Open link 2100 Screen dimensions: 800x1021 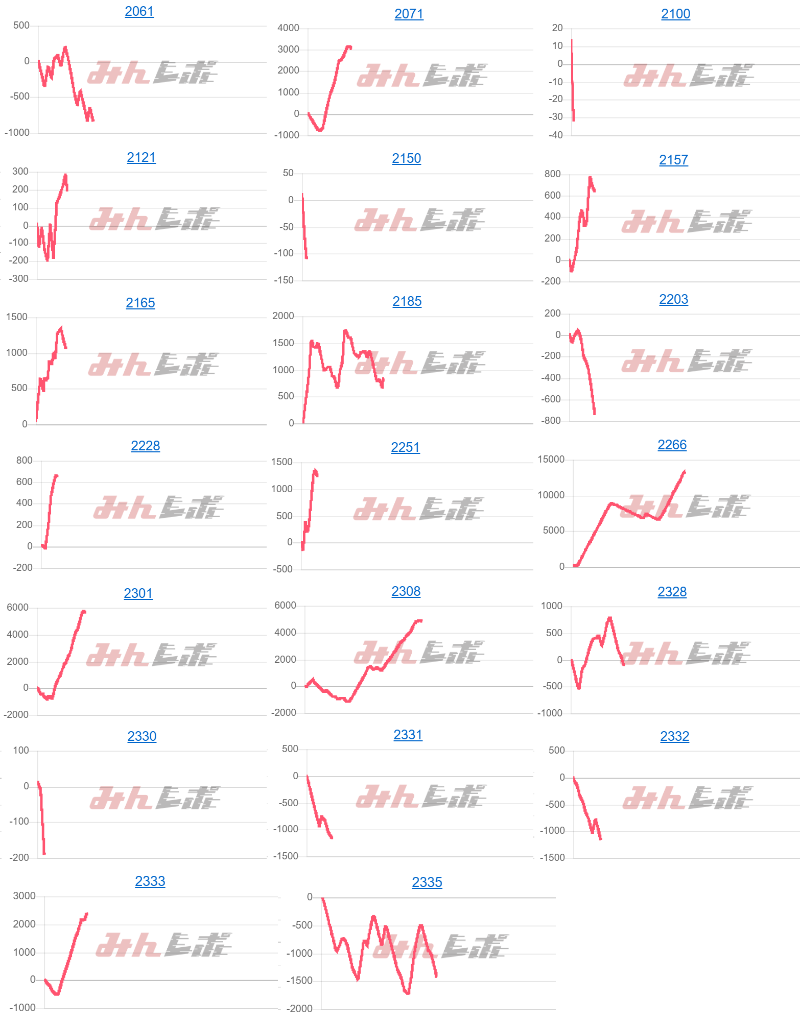(x=675, y=14)
